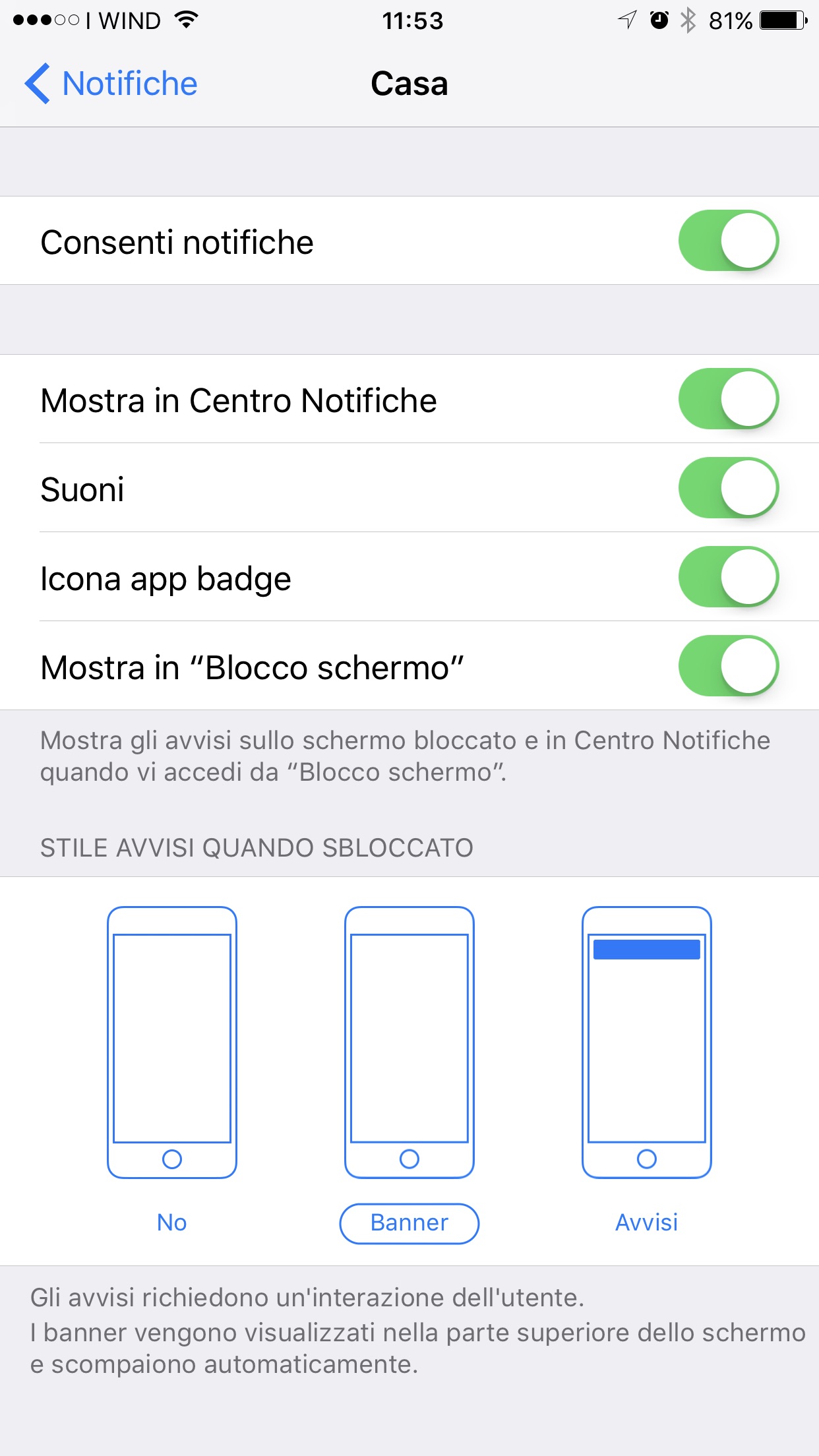This screenshot has height=1456, width=819.
Task: Turn off Mostra in Centro Notifiche
Action: [x=728, y=399]
